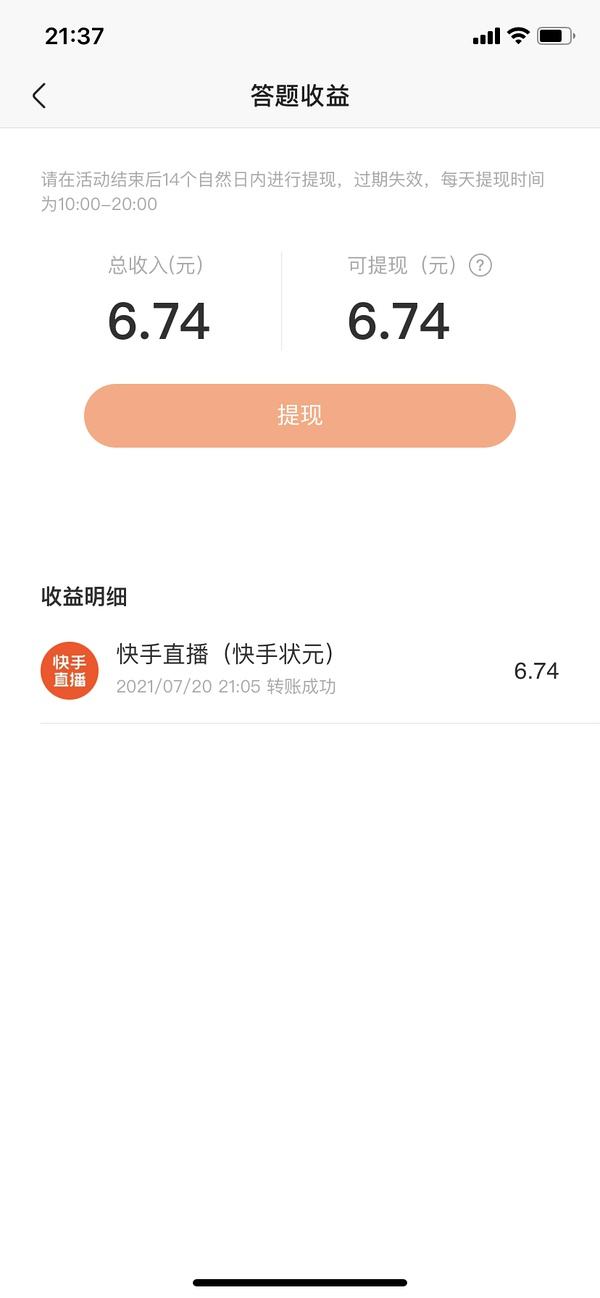Open the help icon beside 可提现
Image resolution: width=600 pixels, height=1298 pixels.
(481, 266)
